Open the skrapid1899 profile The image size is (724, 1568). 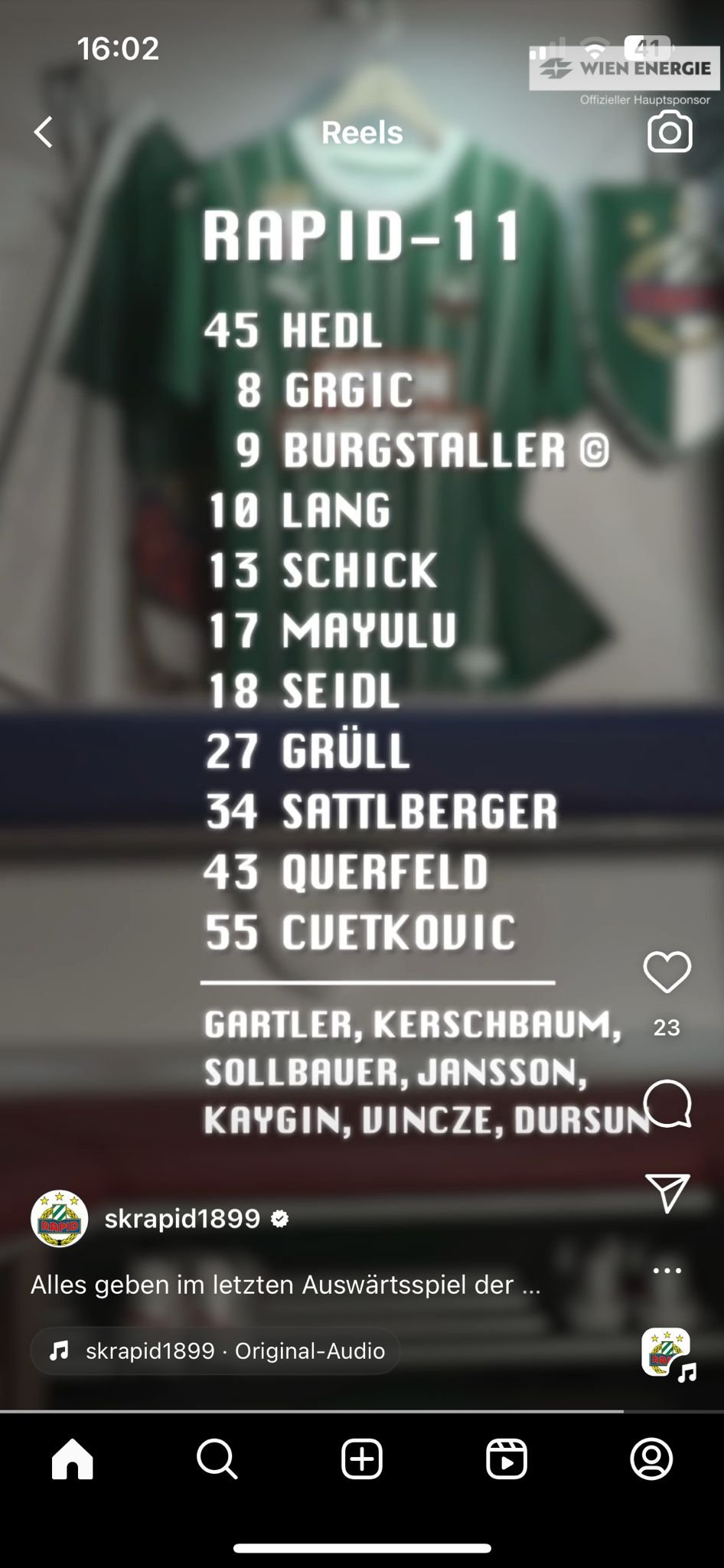tap(182, 1218)
